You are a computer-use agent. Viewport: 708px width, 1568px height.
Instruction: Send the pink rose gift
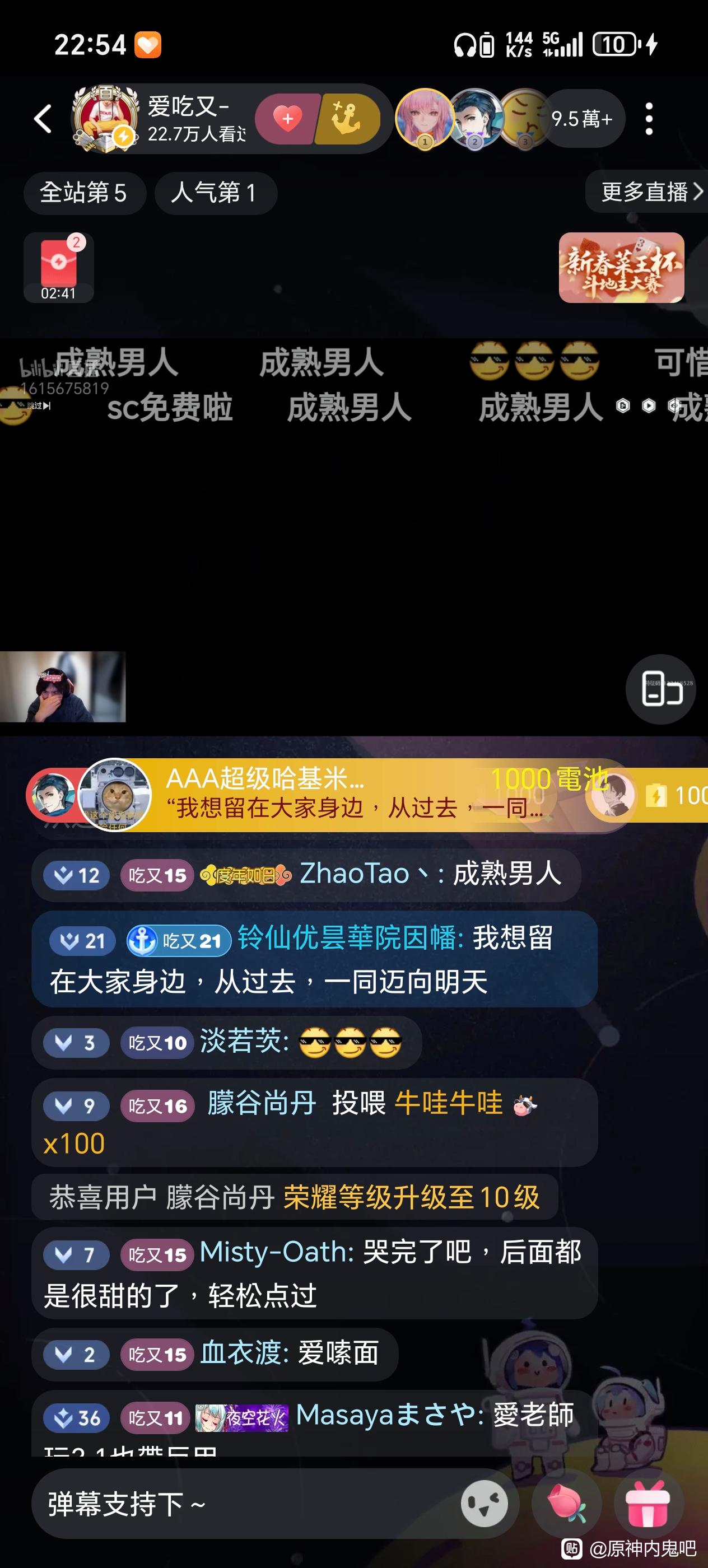click(x=566, y=1504)
